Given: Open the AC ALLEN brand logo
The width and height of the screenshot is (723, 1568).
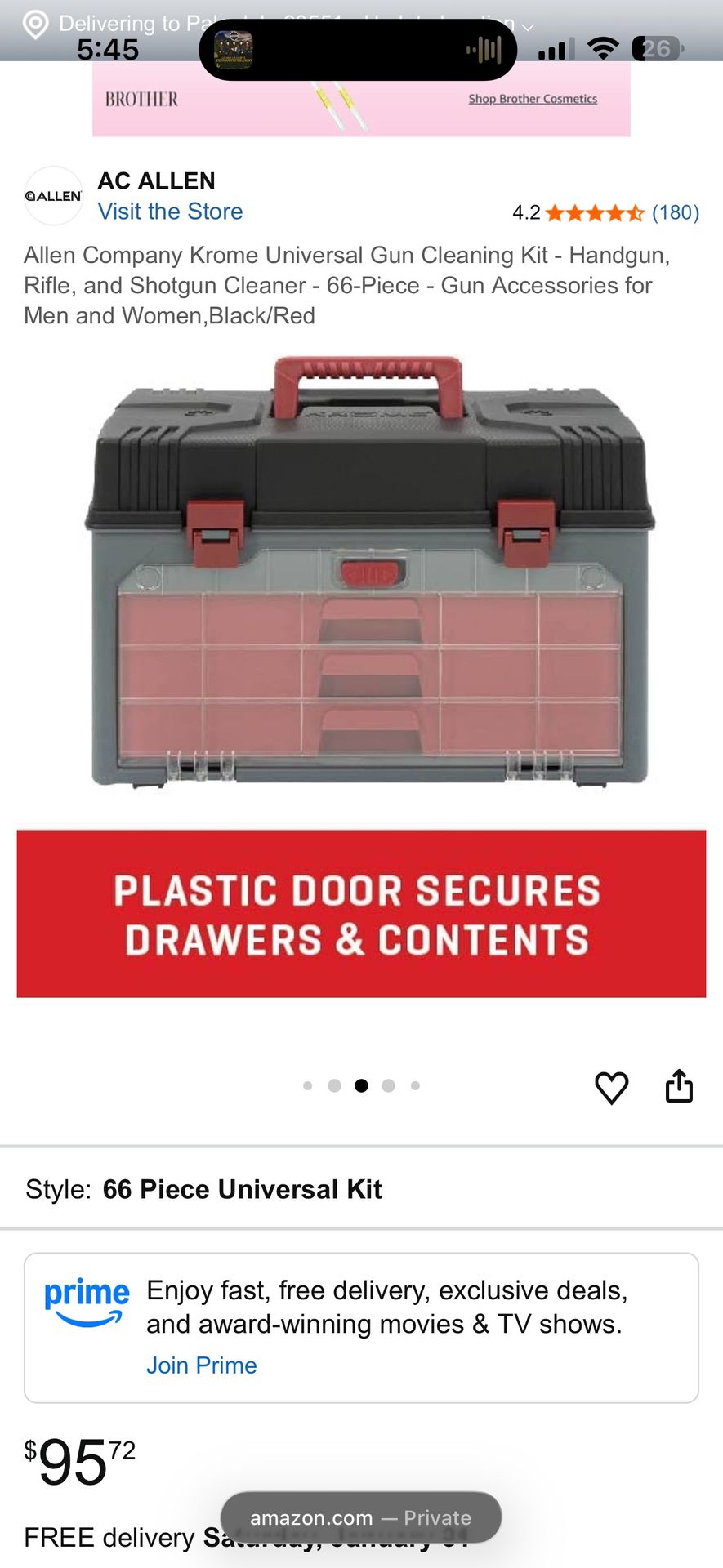Looking at the screenshot, I should pos(53,196).
